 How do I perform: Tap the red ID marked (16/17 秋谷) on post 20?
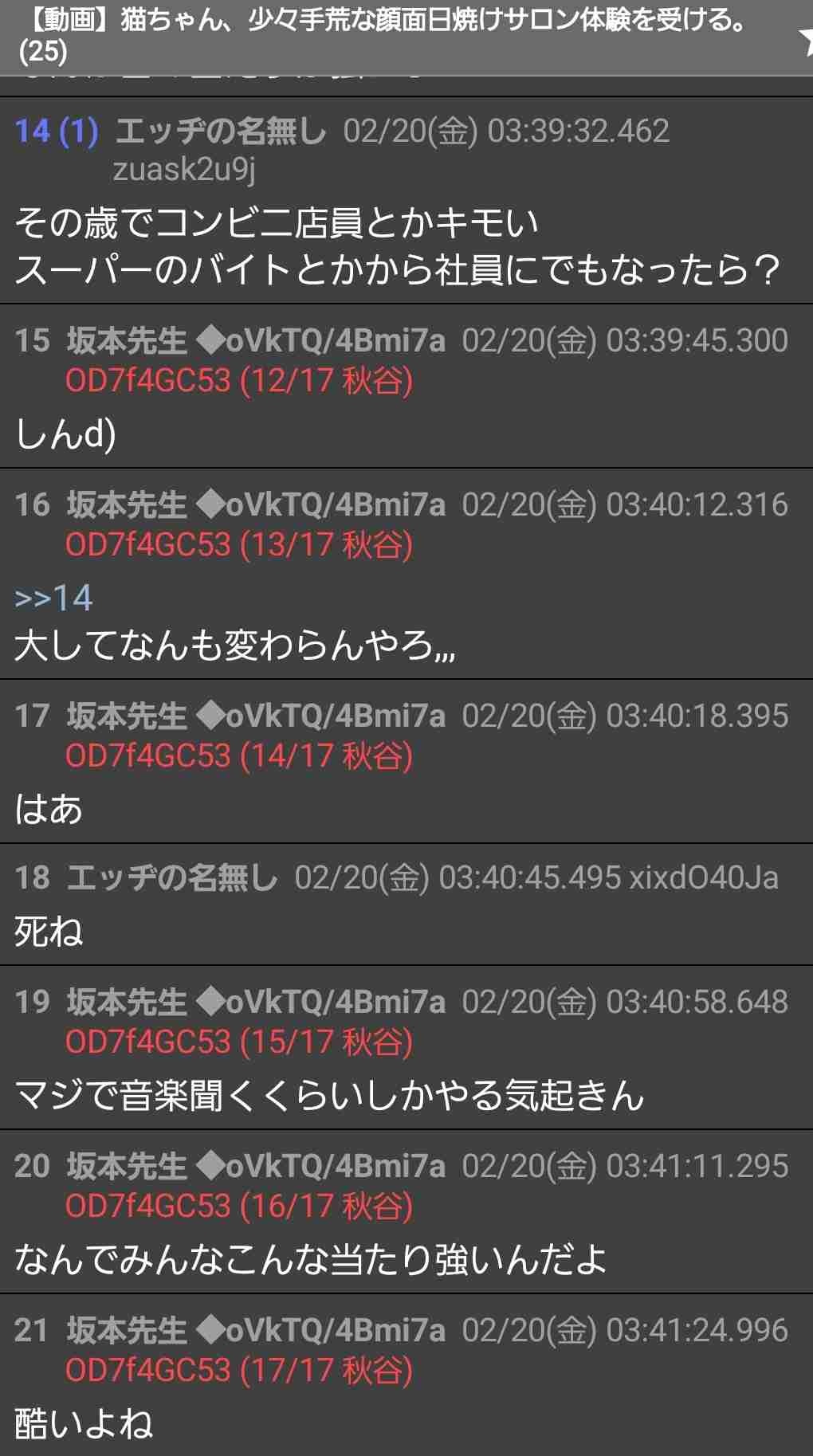(238, 1206)
